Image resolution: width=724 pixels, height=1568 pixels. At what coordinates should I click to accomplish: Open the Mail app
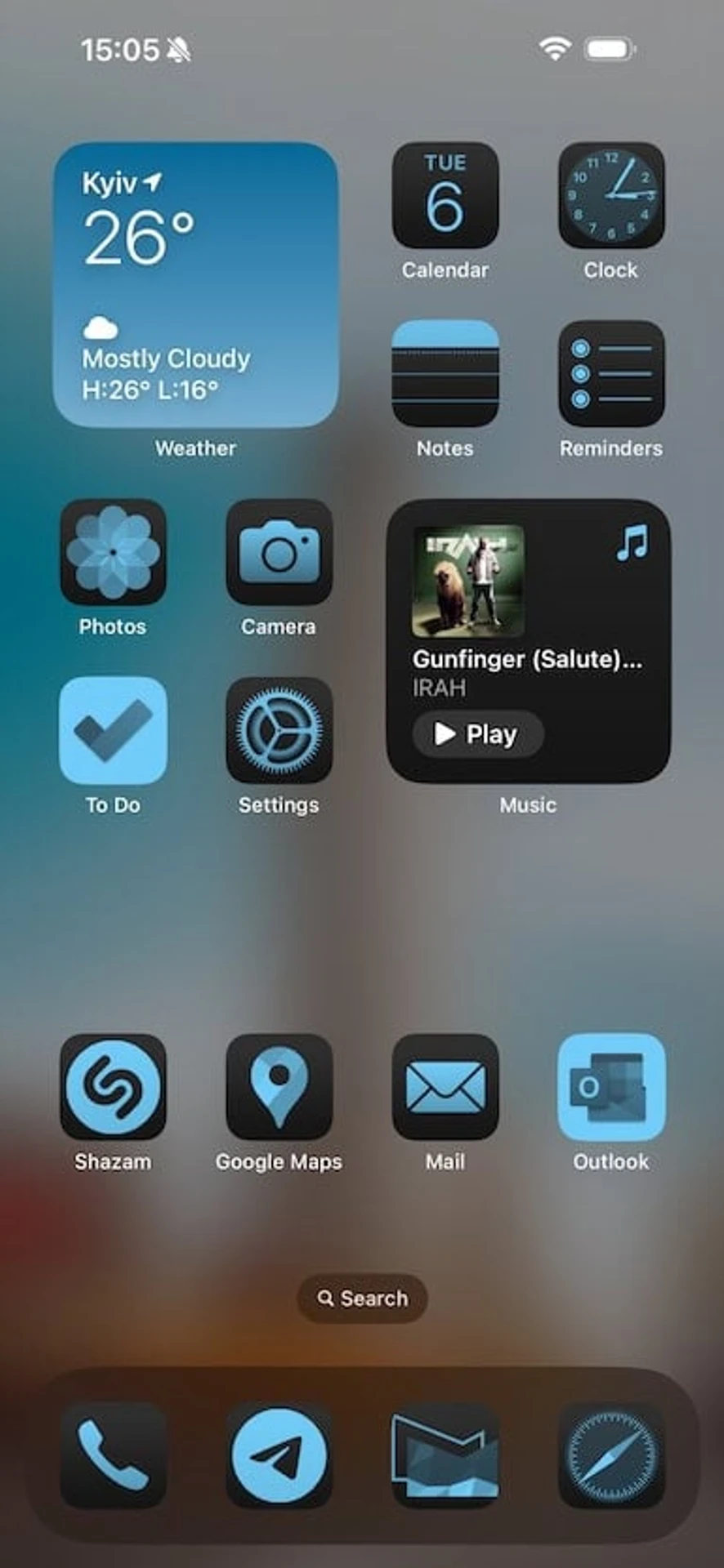coord(445,1087)
